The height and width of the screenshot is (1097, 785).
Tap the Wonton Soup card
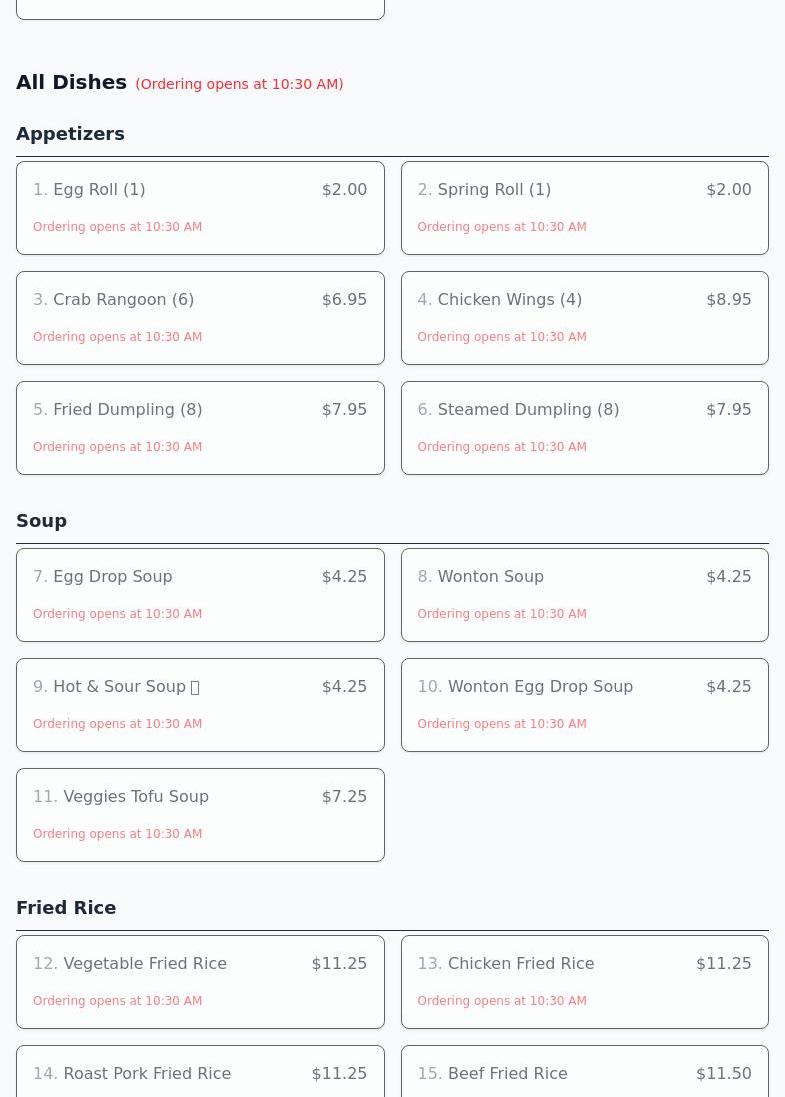584,594
